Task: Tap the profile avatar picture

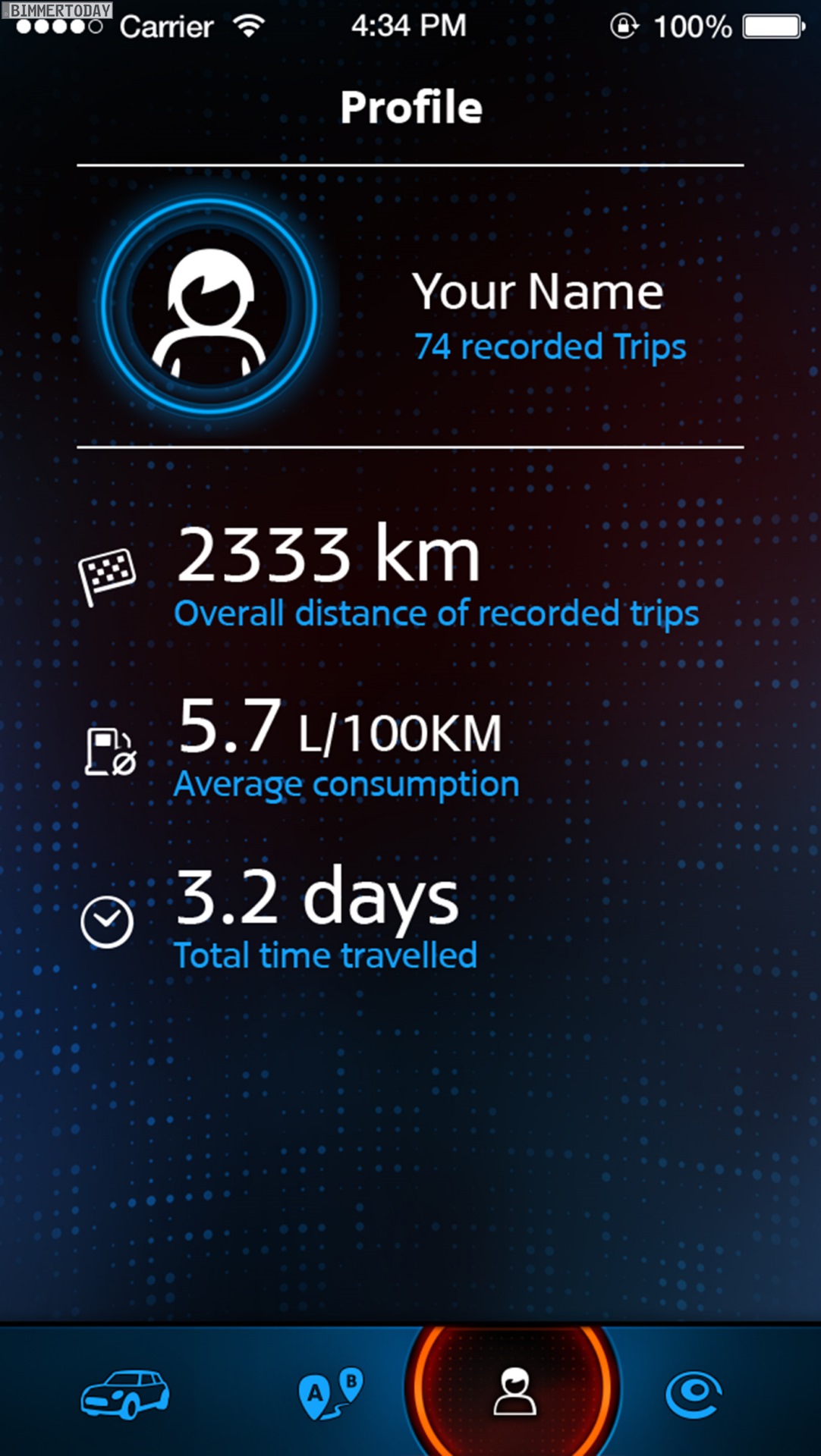Action: pos(209,307)
